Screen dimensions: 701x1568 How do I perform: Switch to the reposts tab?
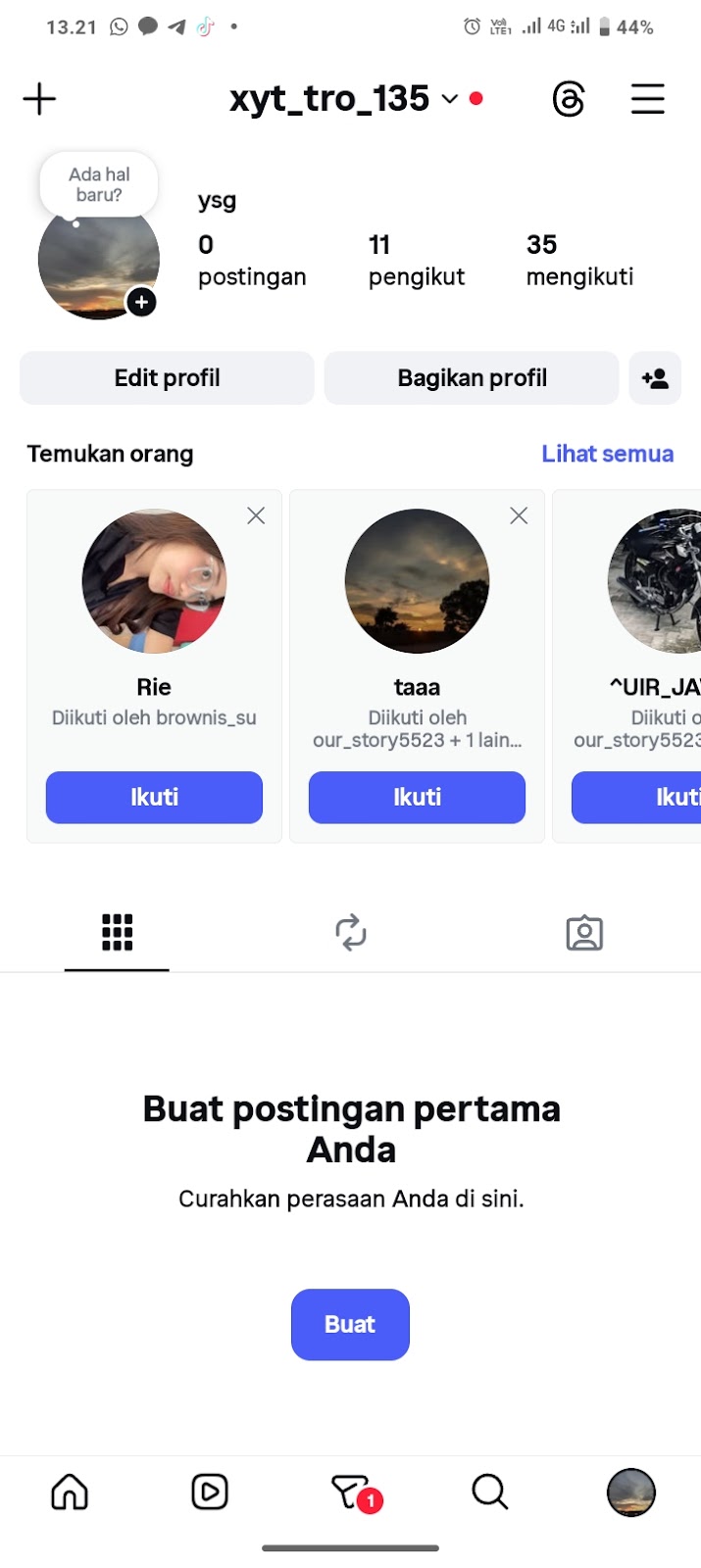(350, 932)
